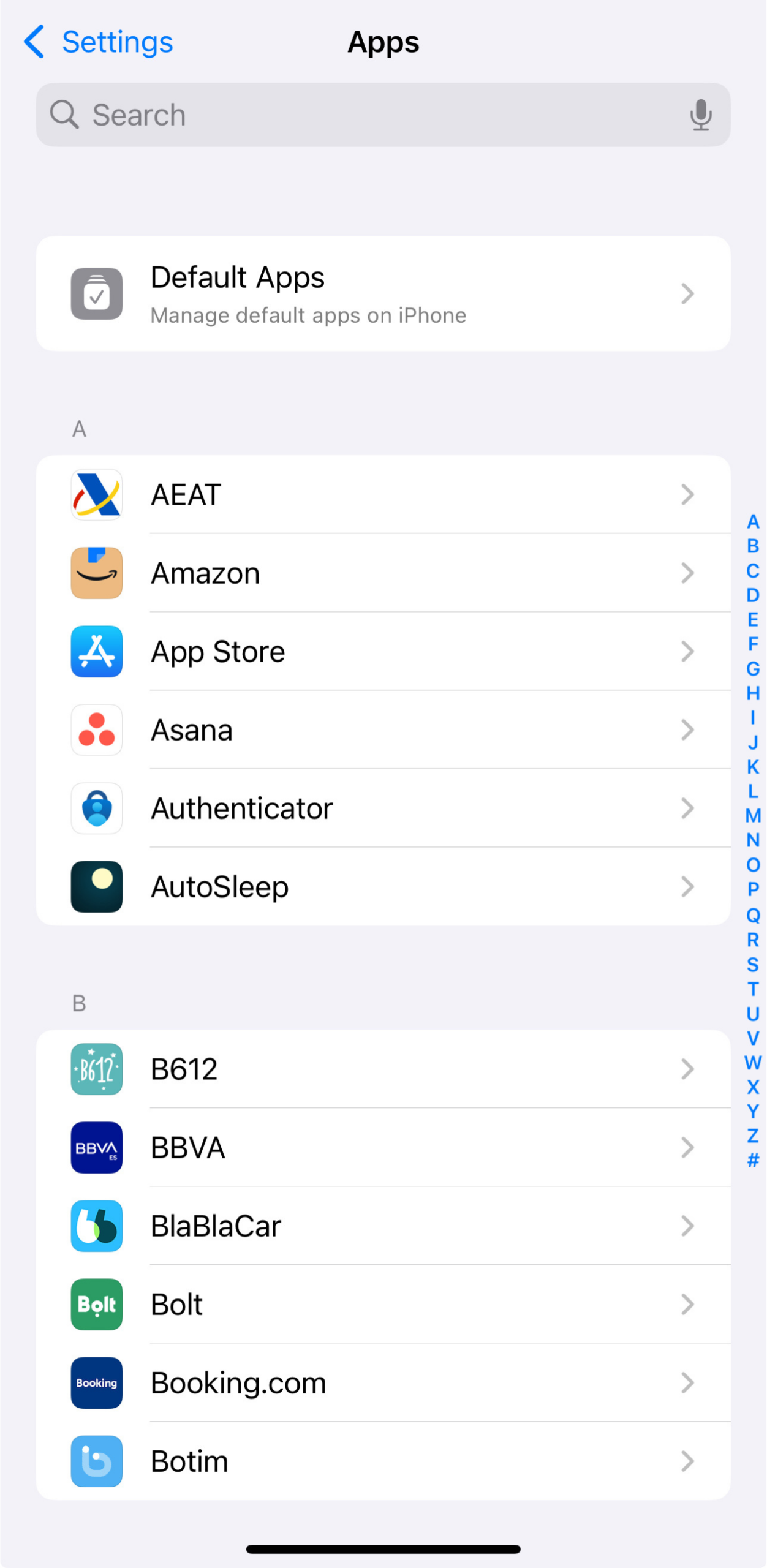Screen dimensions: 767x1568
Task: Expand the Default Apps chevron
Action: [x=687, y=293]
